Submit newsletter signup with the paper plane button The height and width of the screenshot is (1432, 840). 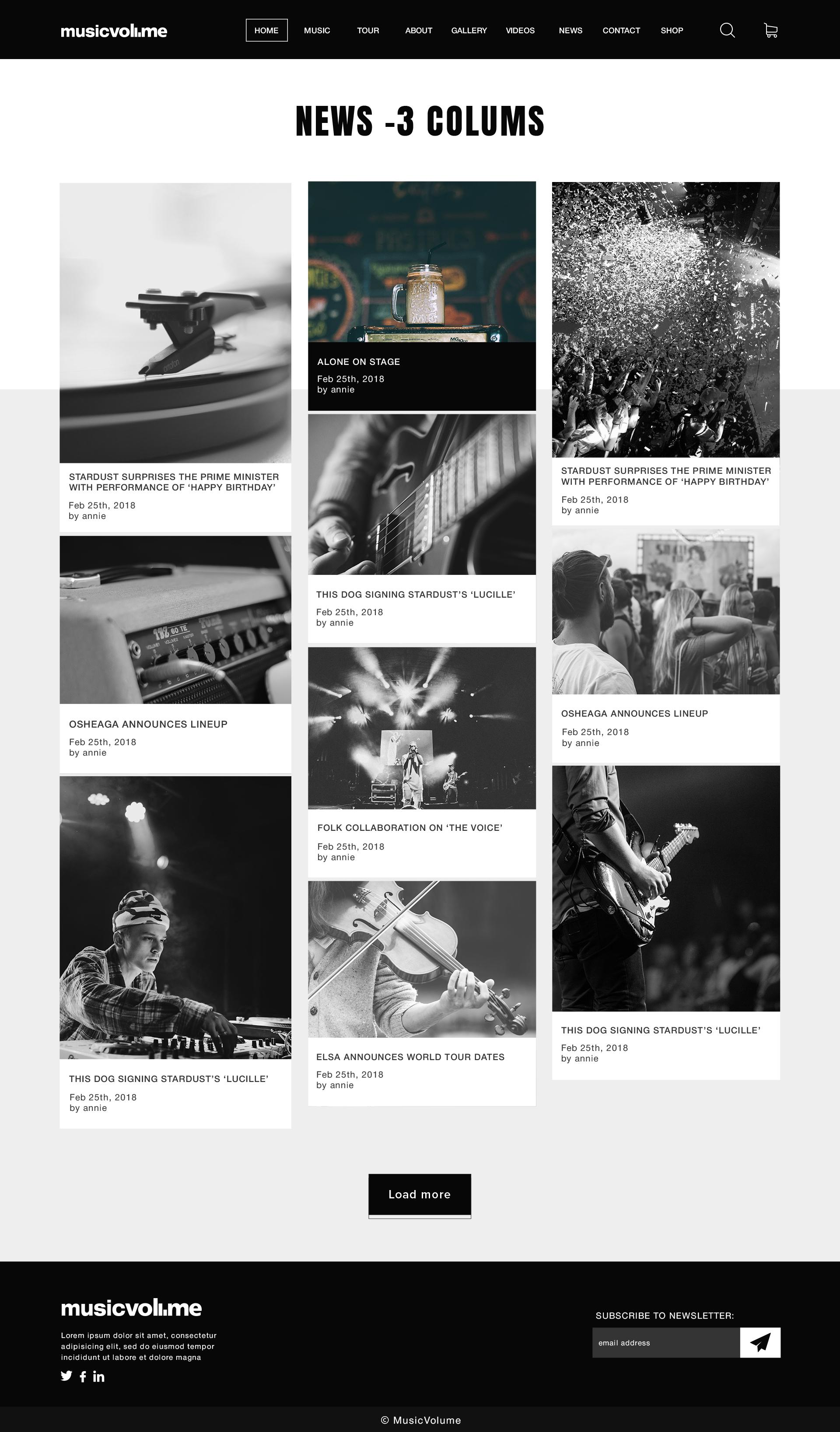click(x=760, y=1343)
